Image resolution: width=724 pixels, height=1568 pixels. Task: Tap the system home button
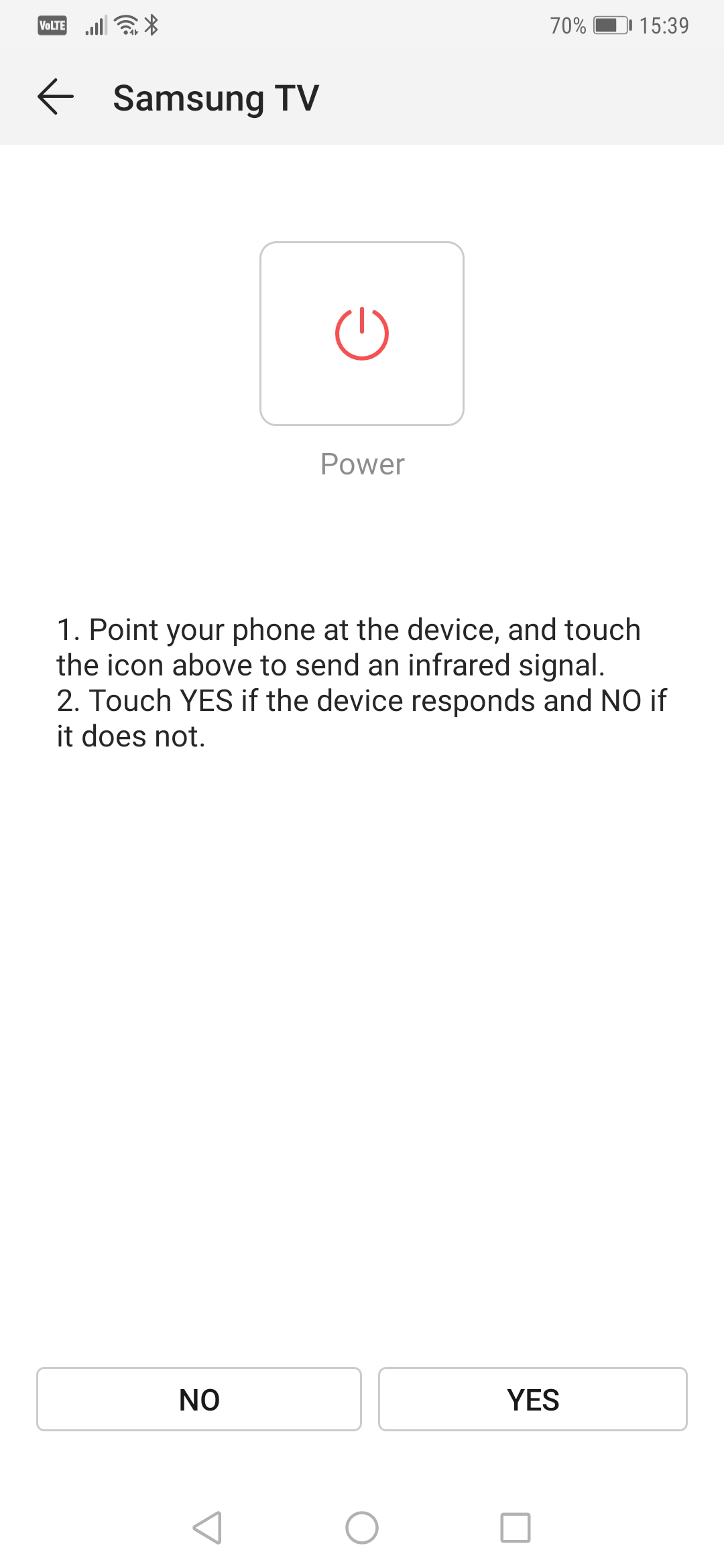click(x=362, y=1528)
